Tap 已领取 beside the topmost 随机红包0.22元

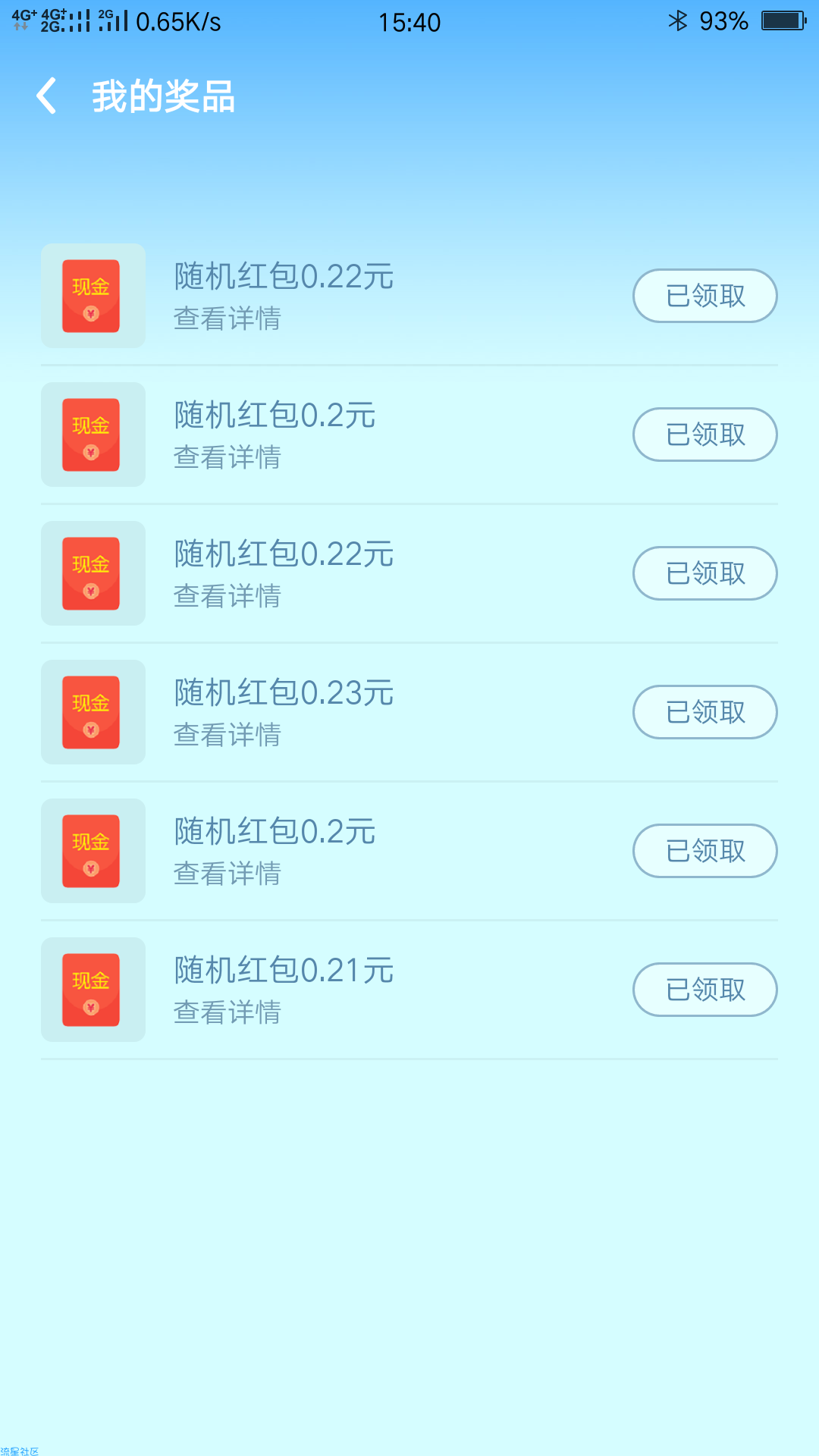(705, 296)
